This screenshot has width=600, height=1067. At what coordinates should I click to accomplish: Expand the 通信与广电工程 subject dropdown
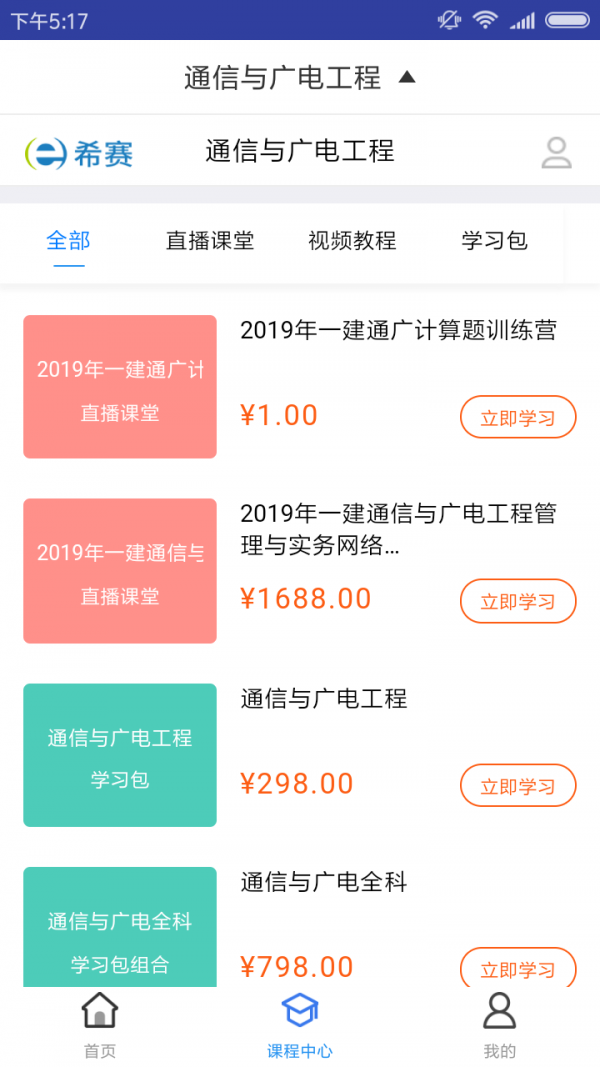click(299, 77)
